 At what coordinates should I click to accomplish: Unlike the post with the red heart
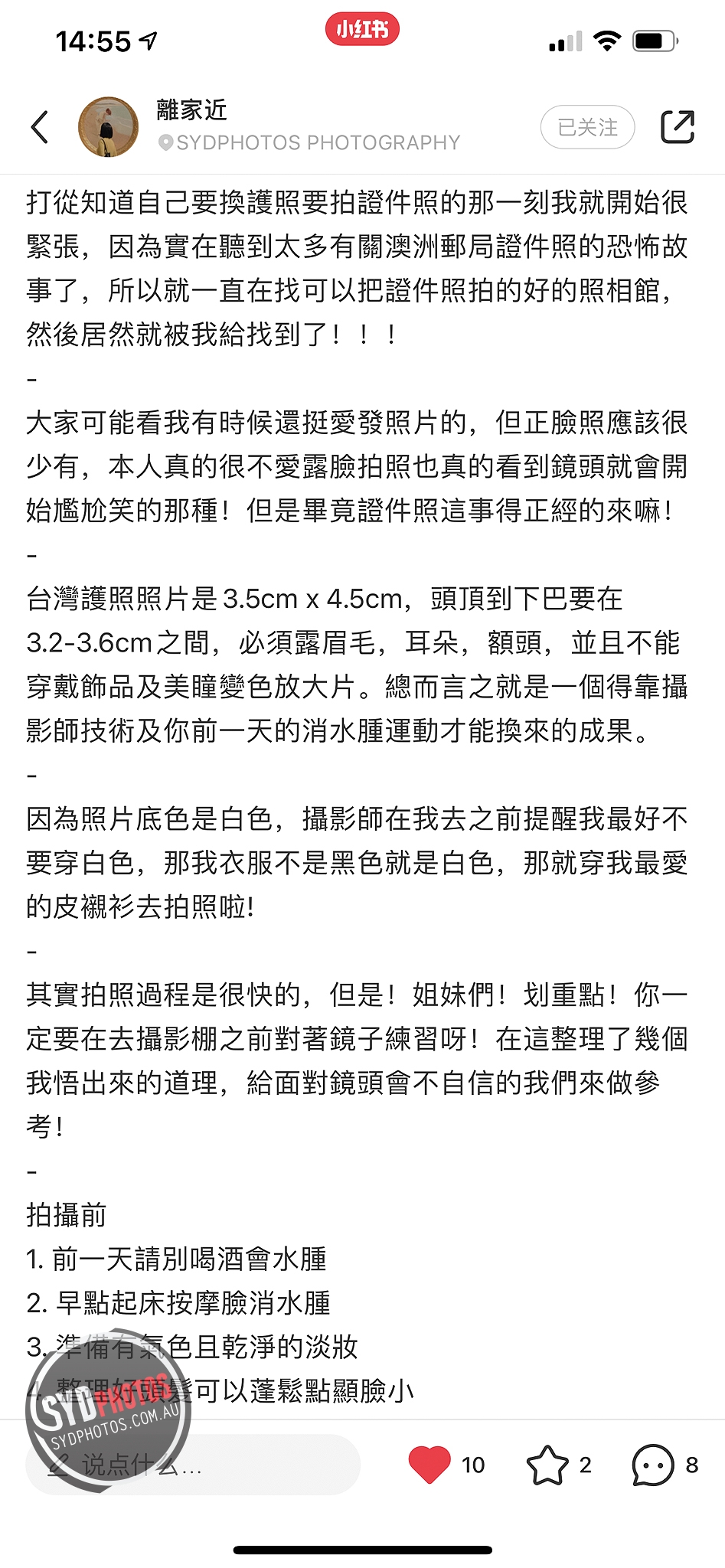(429, 1465)
